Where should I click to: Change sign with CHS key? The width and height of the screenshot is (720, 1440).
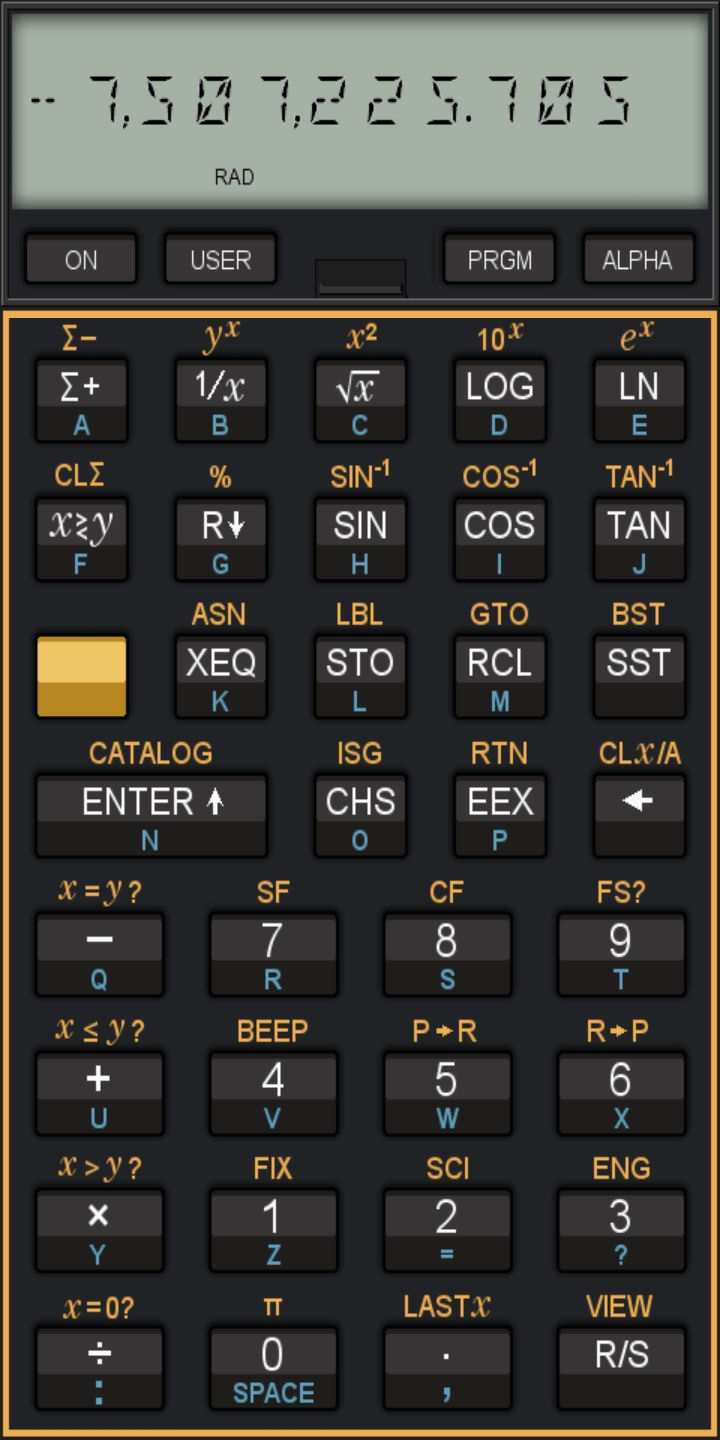pyautogui.click(x=360, y=816)
